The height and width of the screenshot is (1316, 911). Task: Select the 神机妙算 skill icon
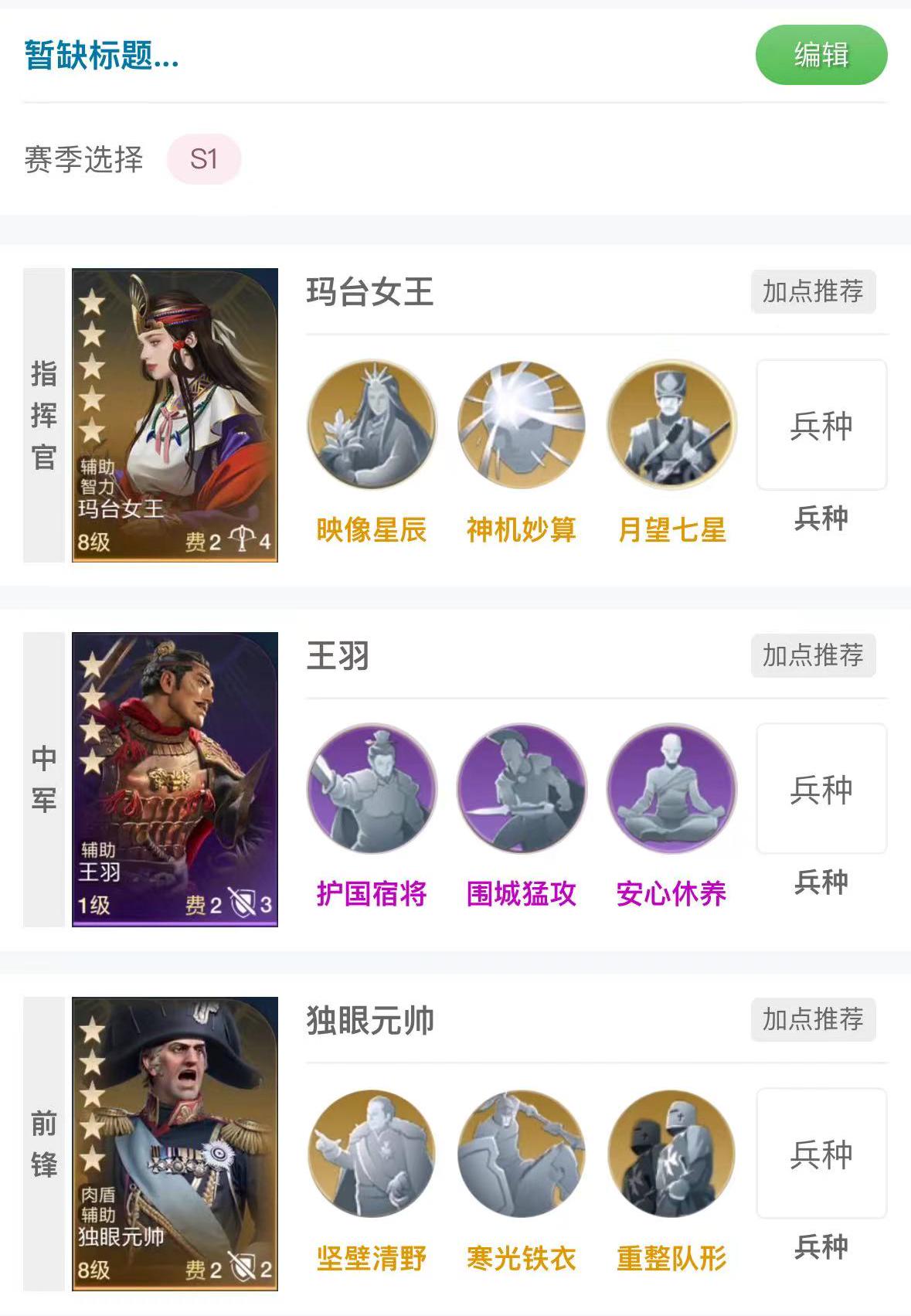click(x=522, y=424)
